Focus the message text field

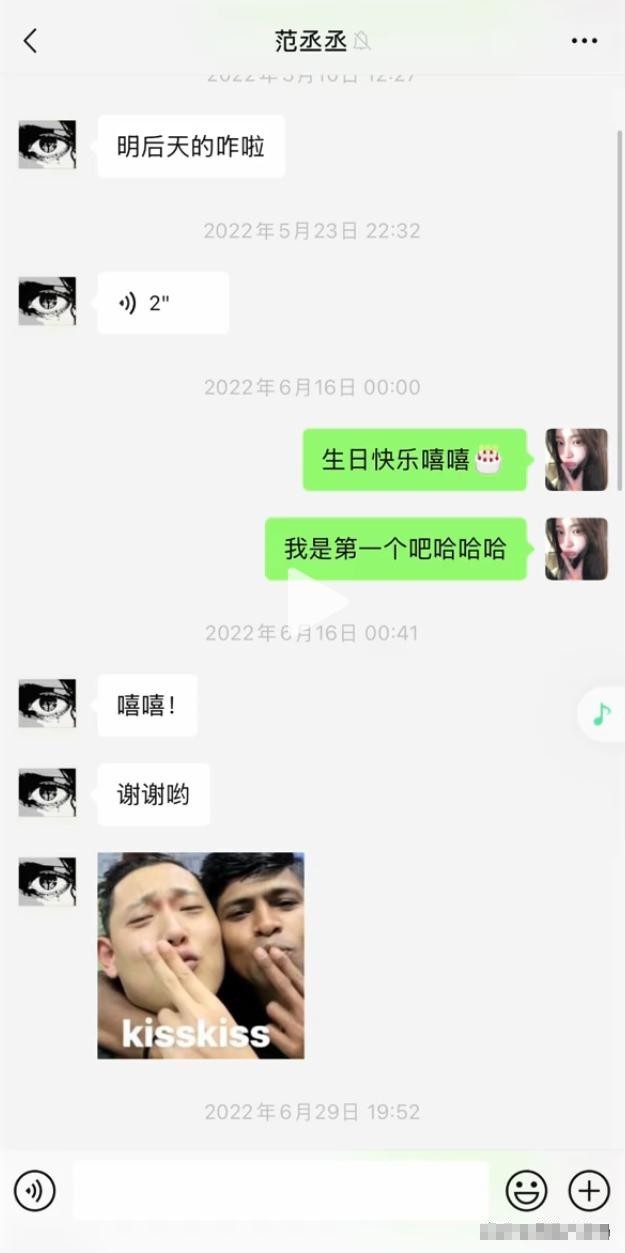click(280, 1190)
